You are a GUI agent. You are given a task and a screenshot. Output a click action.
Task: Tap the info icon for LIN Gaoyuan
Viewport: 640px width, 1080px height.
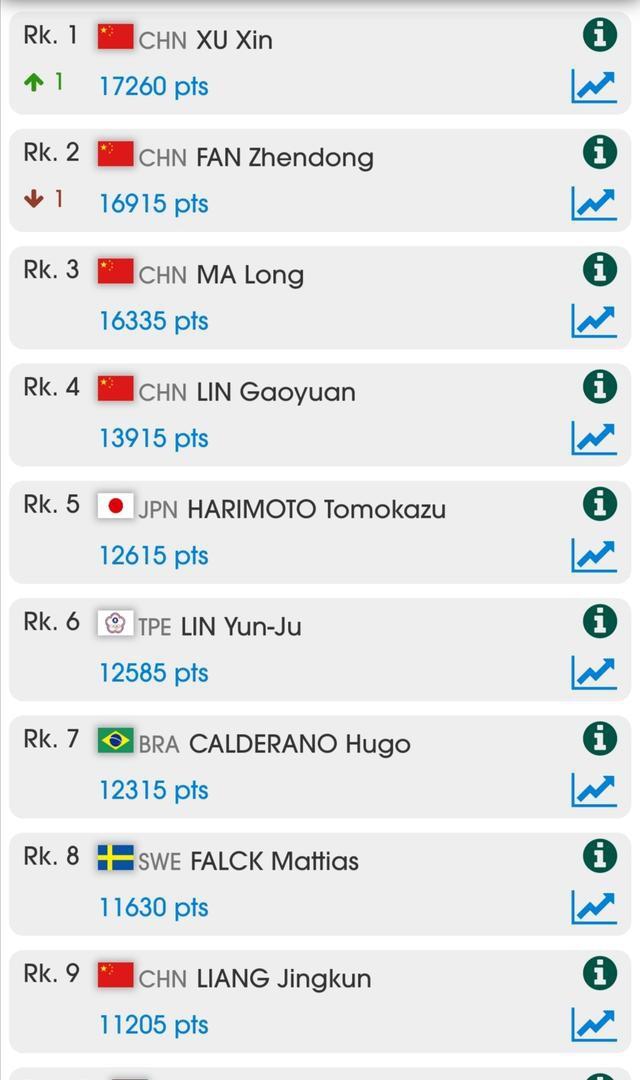point(600,387)
